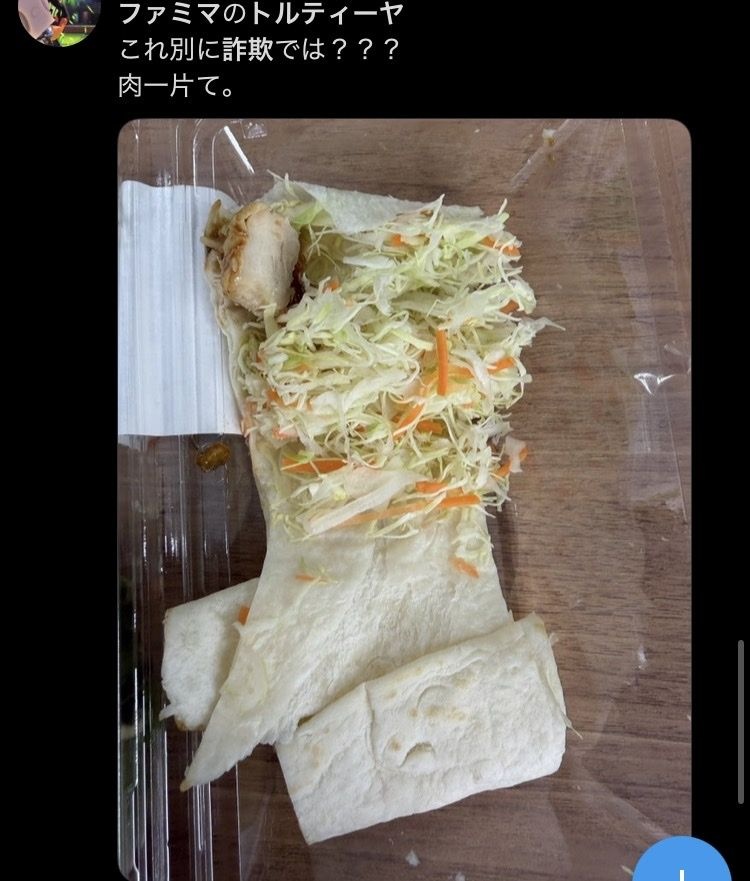Compose a new tweet with the blue button
The width and height of the screenshot is (750, 881).
click(684, 864)
